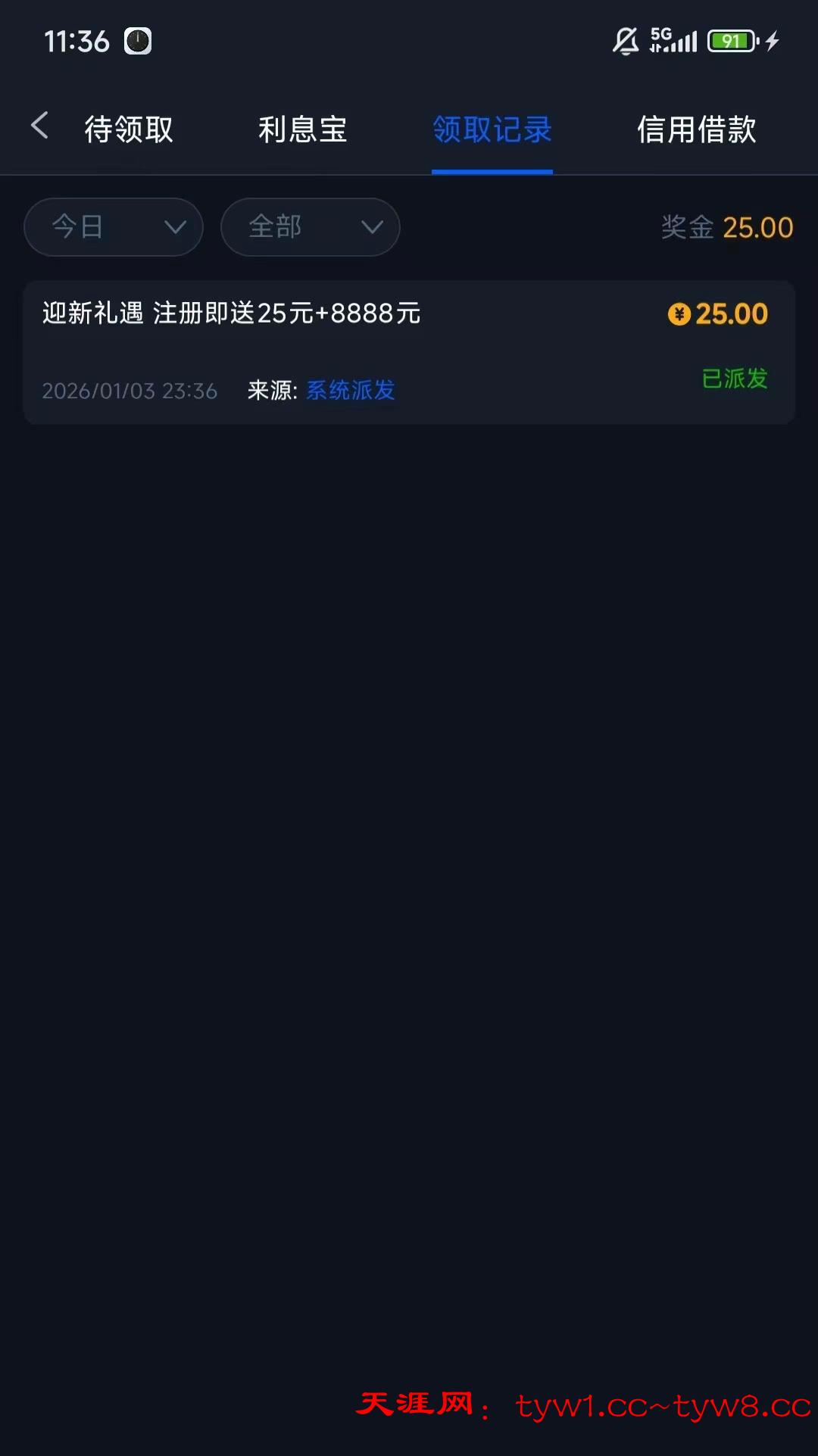Image resolution: width=818 pixels, height=1456 pixels.
Task: Open the 迎新礼遇 bonus record card
Action: (409, 352)
